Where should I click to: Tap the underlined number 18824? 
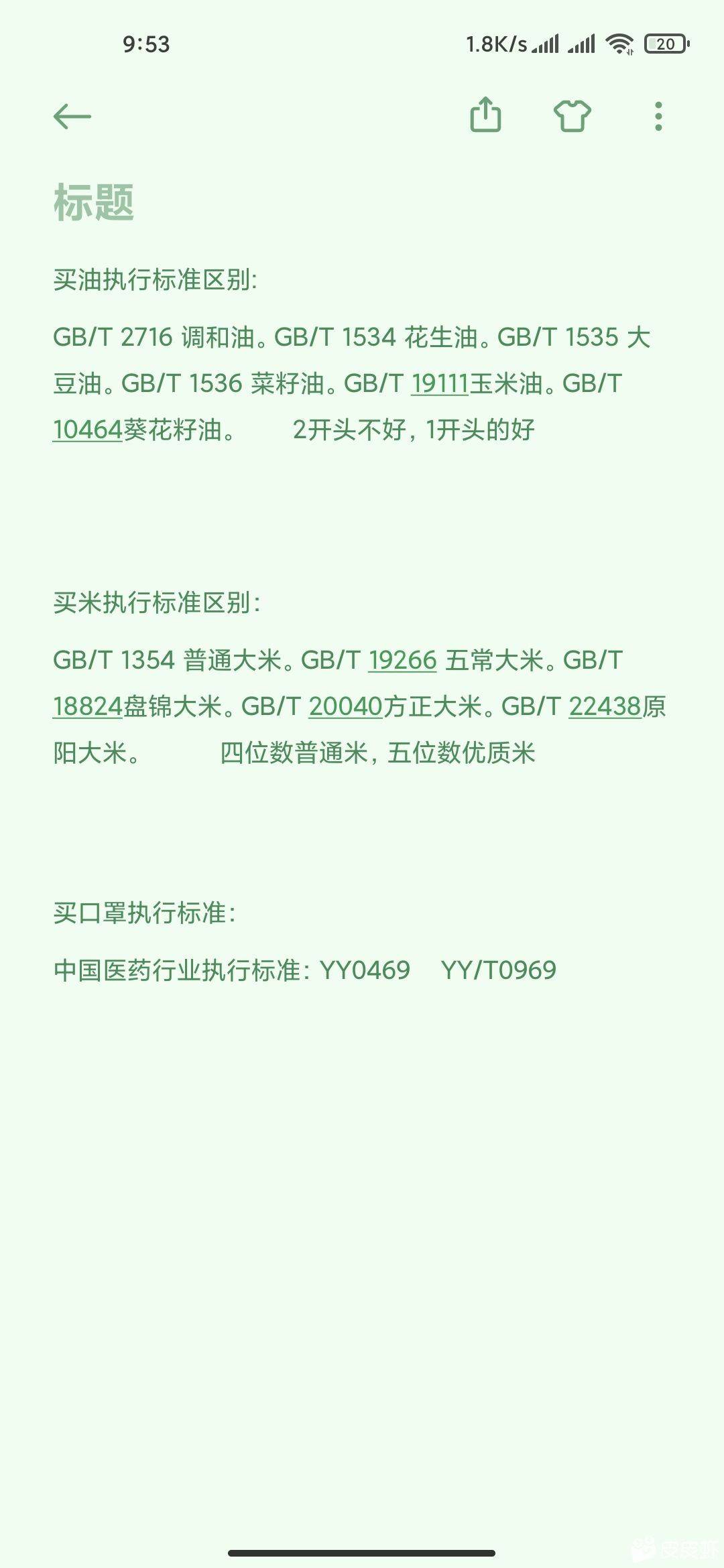[x=87, y=706]
